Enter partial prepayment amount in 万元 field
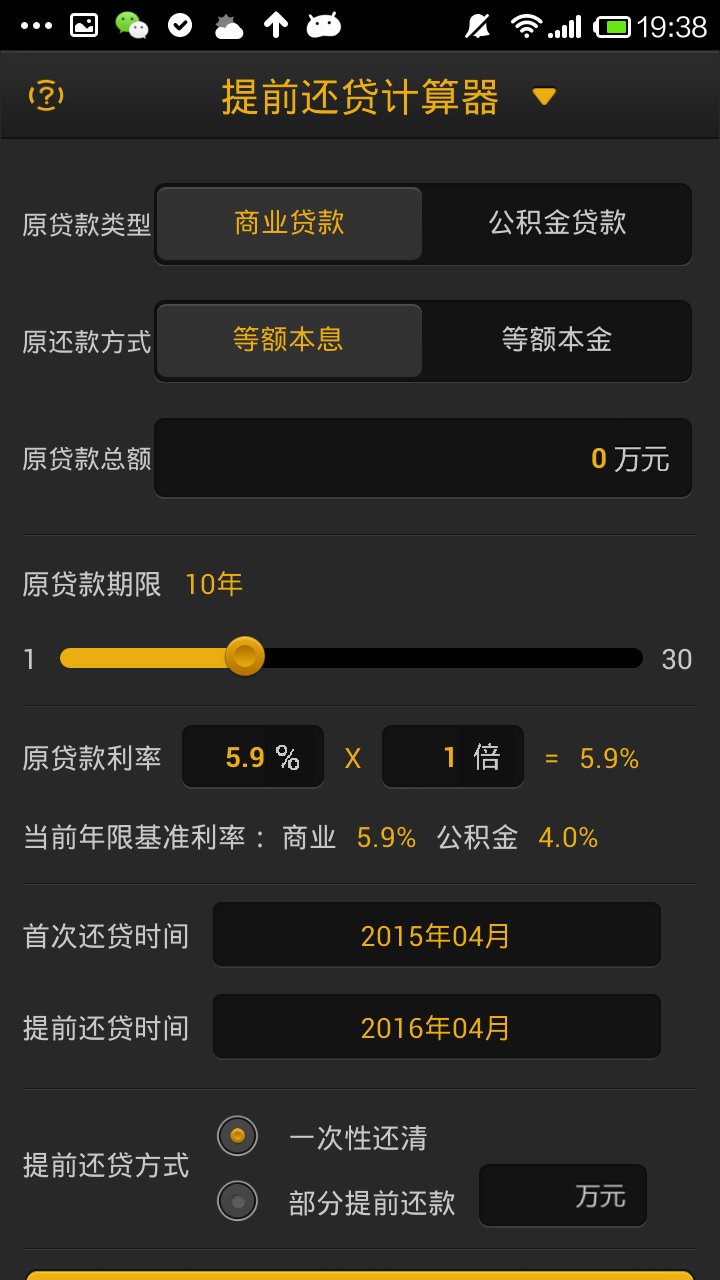 562,1196
